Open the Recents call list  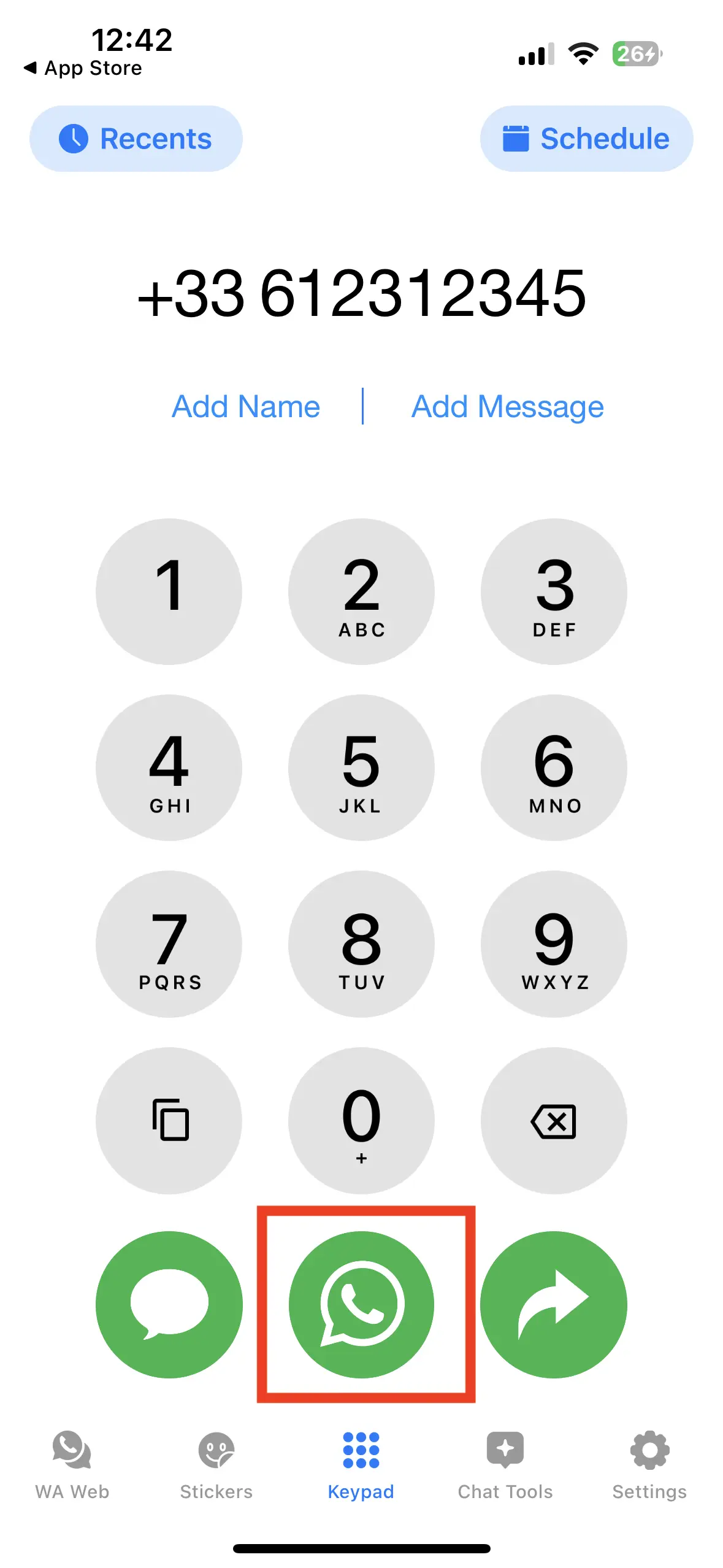136,139
